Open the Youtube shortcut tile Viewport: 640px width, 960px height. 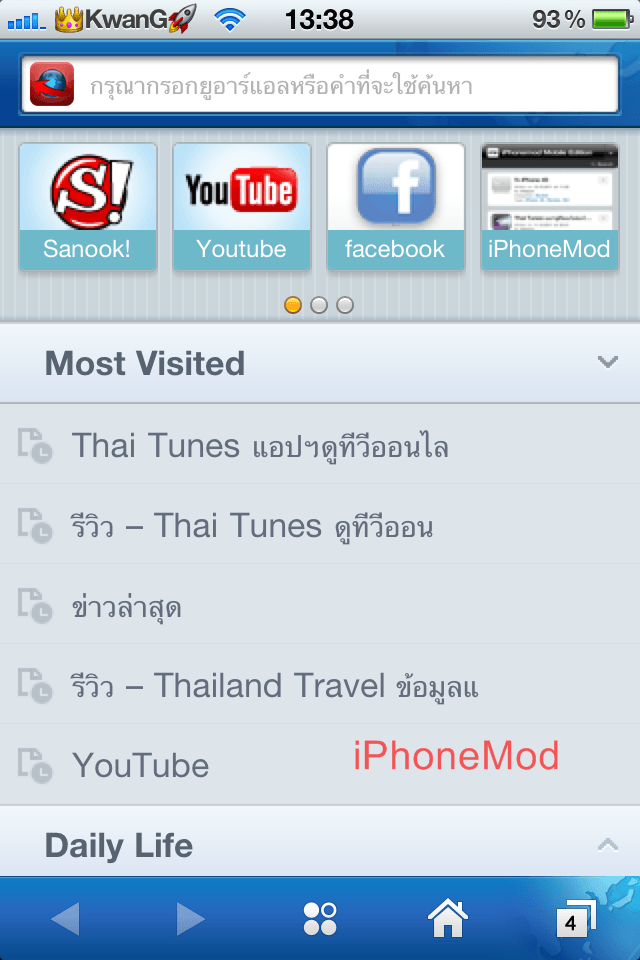241,206
